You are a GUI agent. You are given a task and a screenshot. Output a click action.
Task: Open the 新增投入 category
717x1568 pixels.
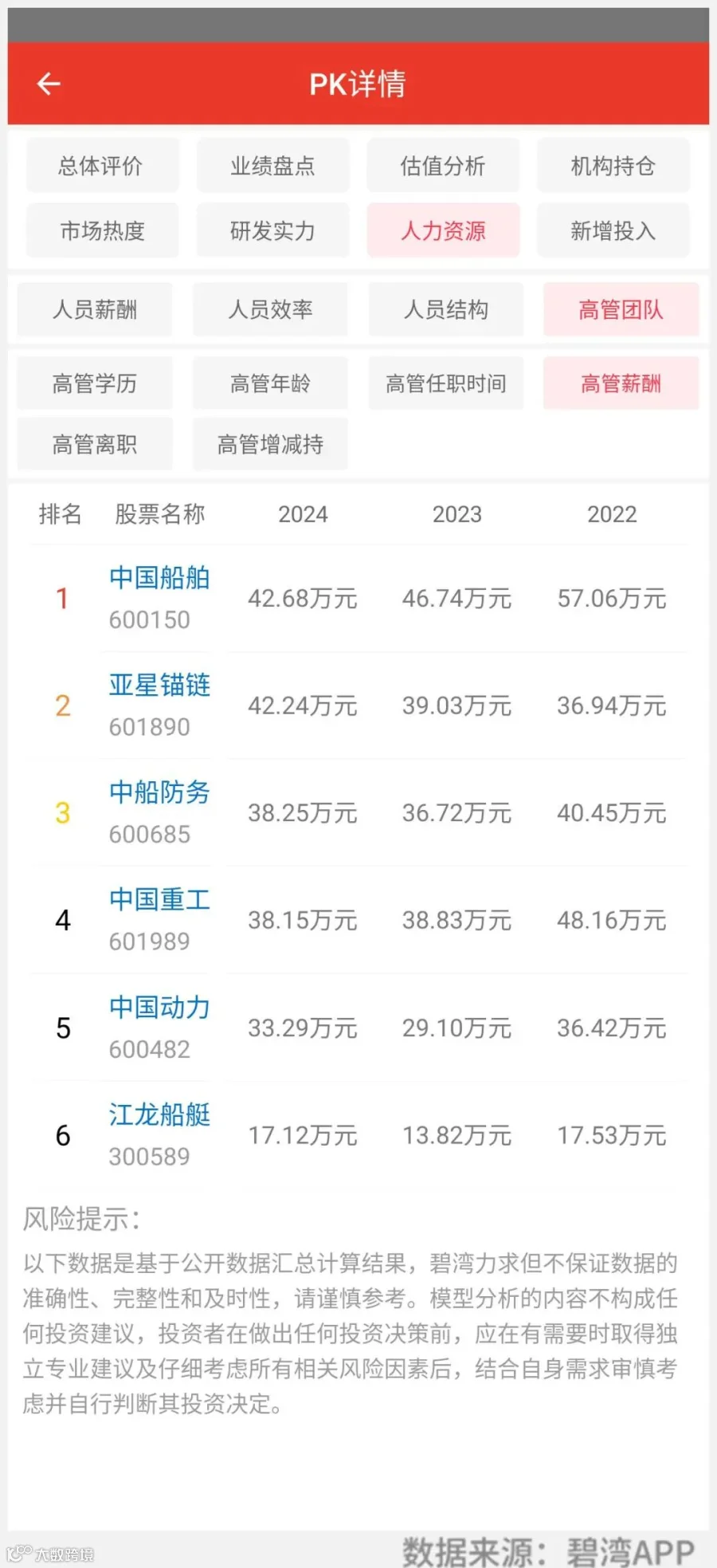(613, 230)
